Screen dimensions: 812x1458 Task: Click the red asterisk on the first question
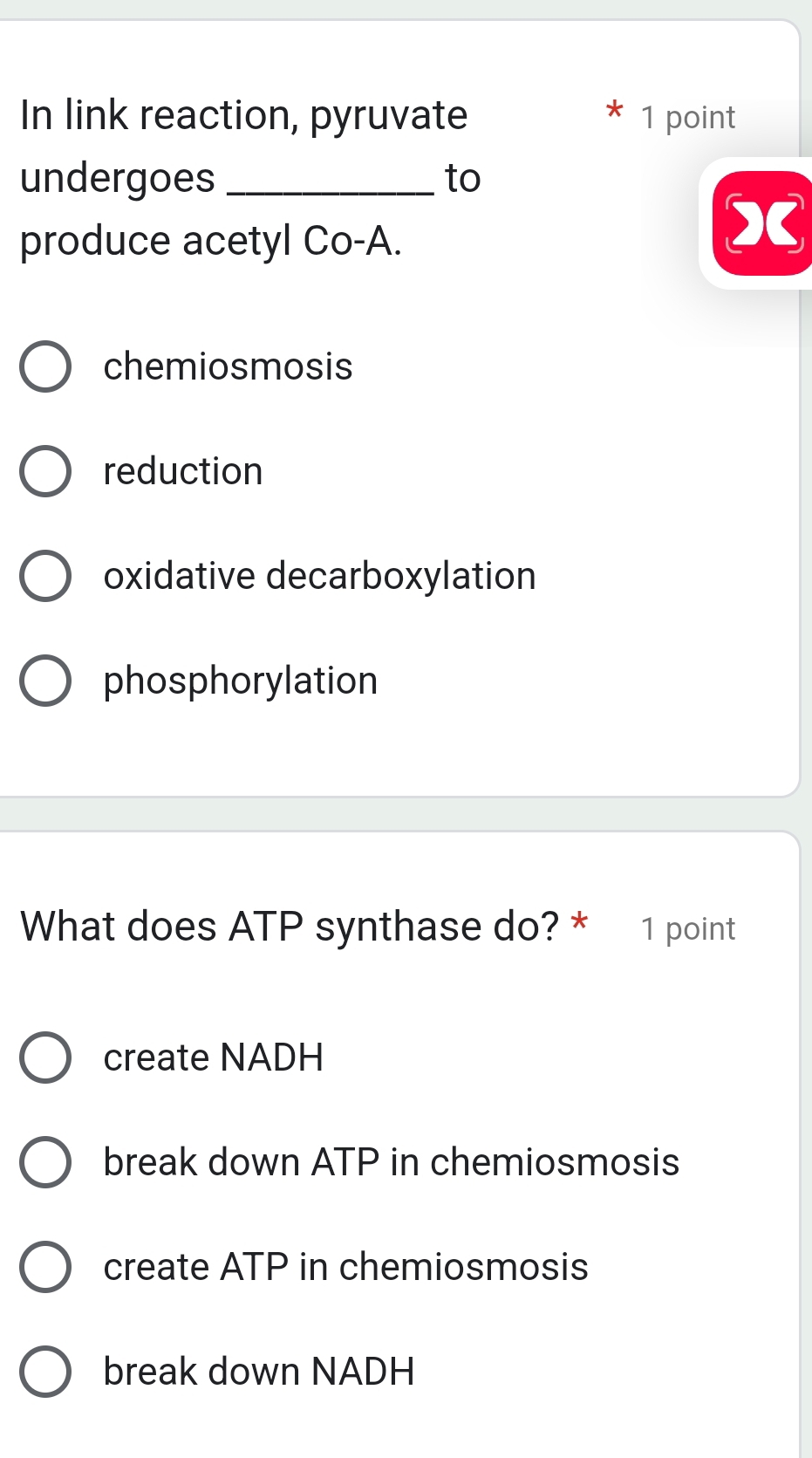point(613,113)
